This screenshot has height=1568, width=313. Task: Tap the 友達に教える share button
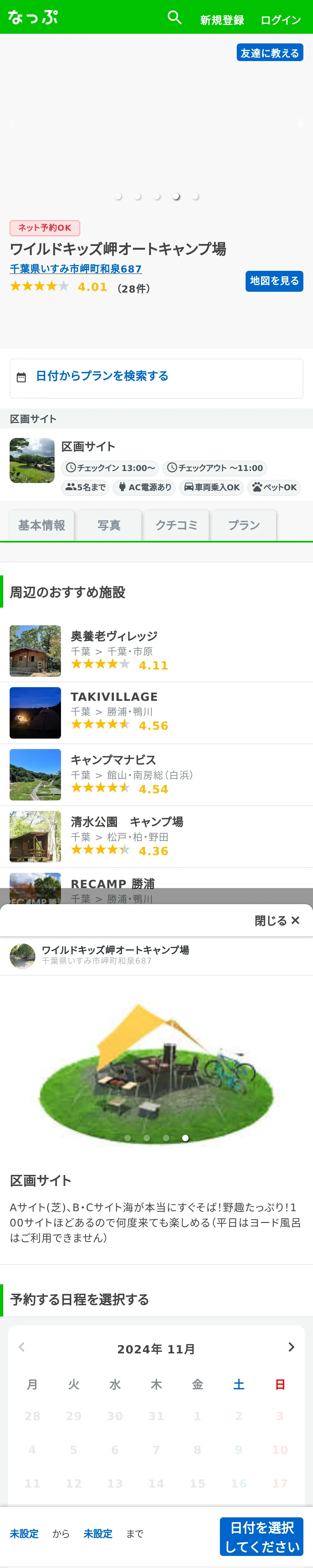(x=270, y=53)
